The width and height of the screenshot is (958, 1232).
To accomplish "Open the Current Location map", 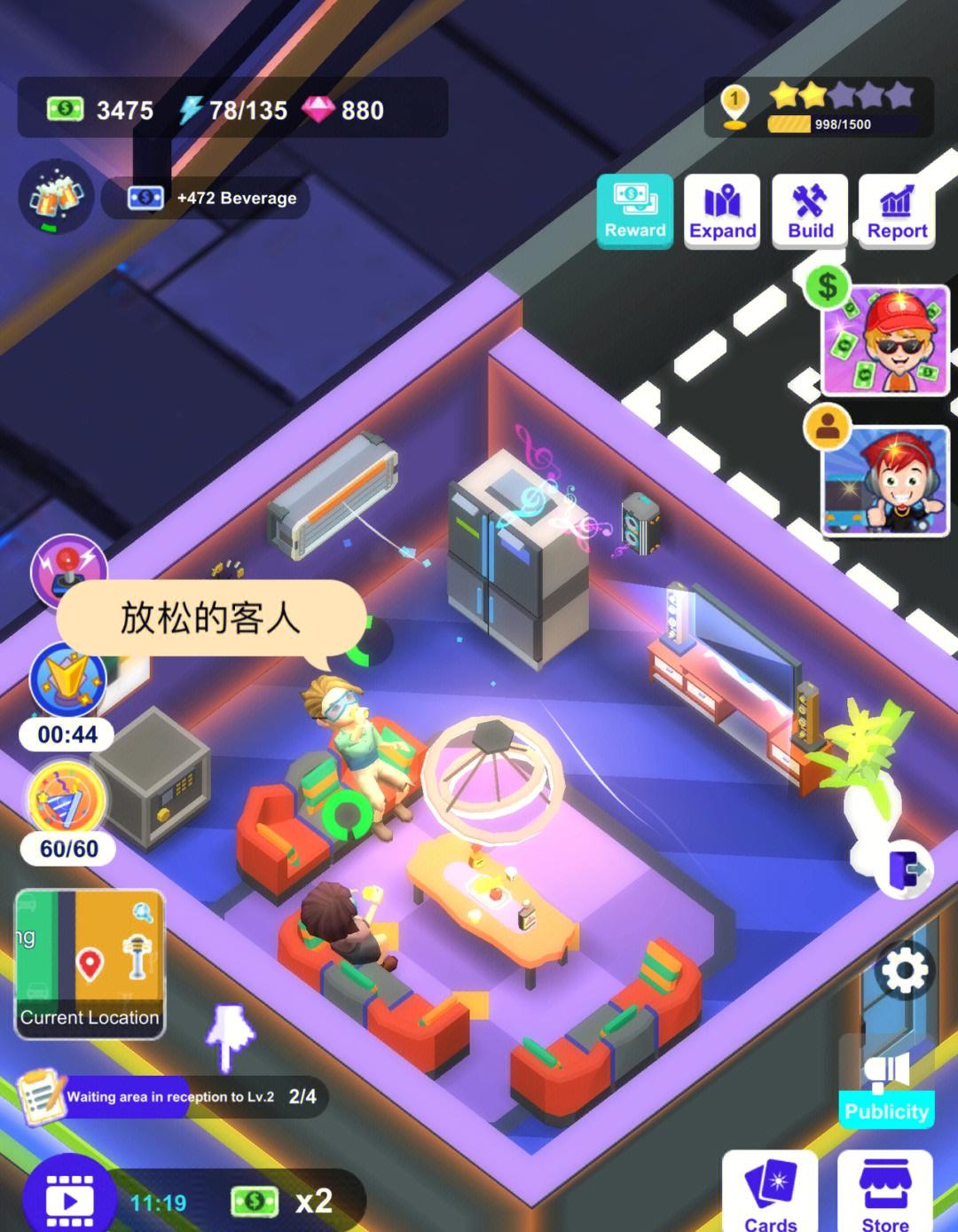I will (x=90, y=964).
